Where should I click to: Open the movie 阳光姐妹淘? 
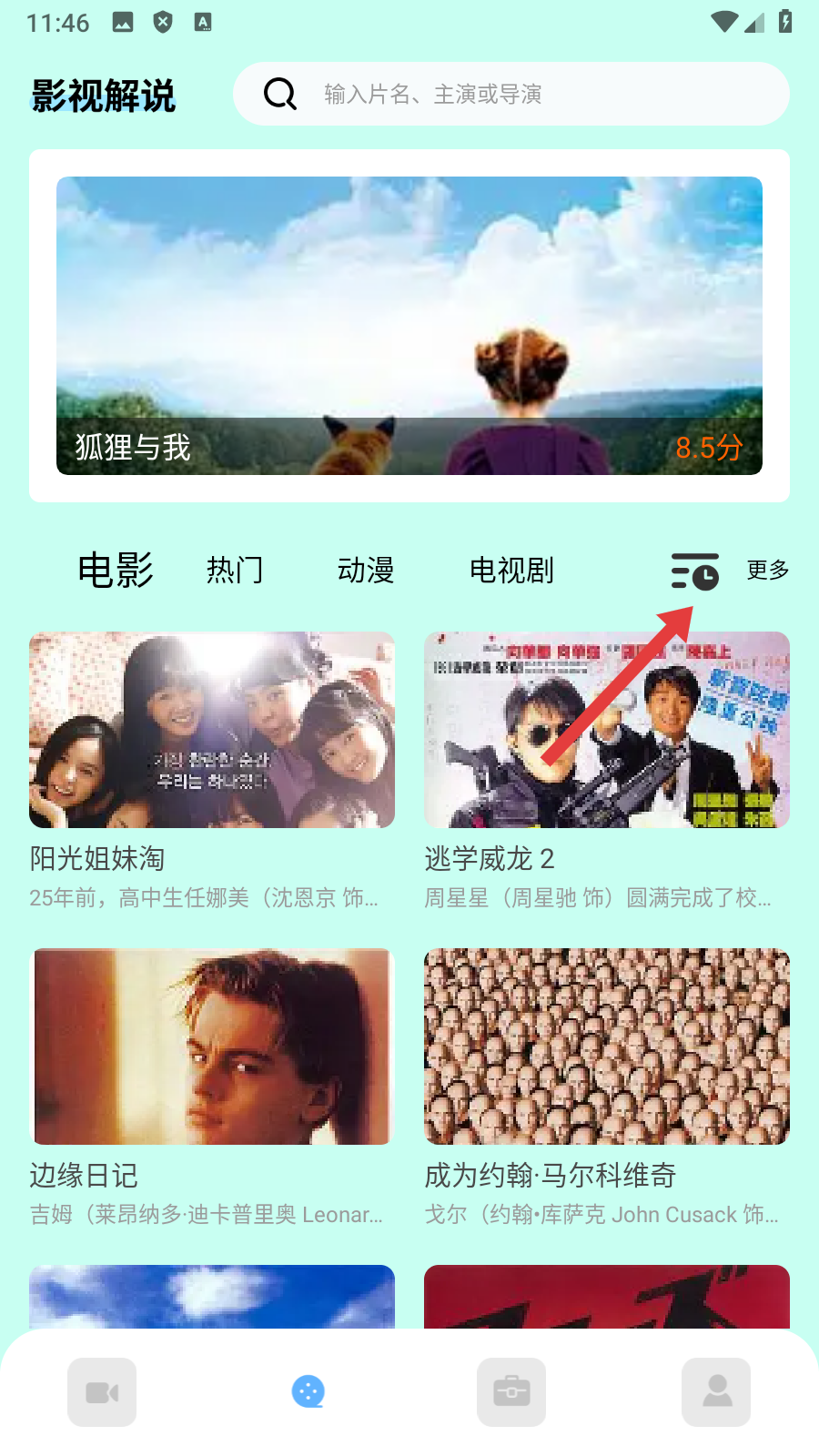212,730
